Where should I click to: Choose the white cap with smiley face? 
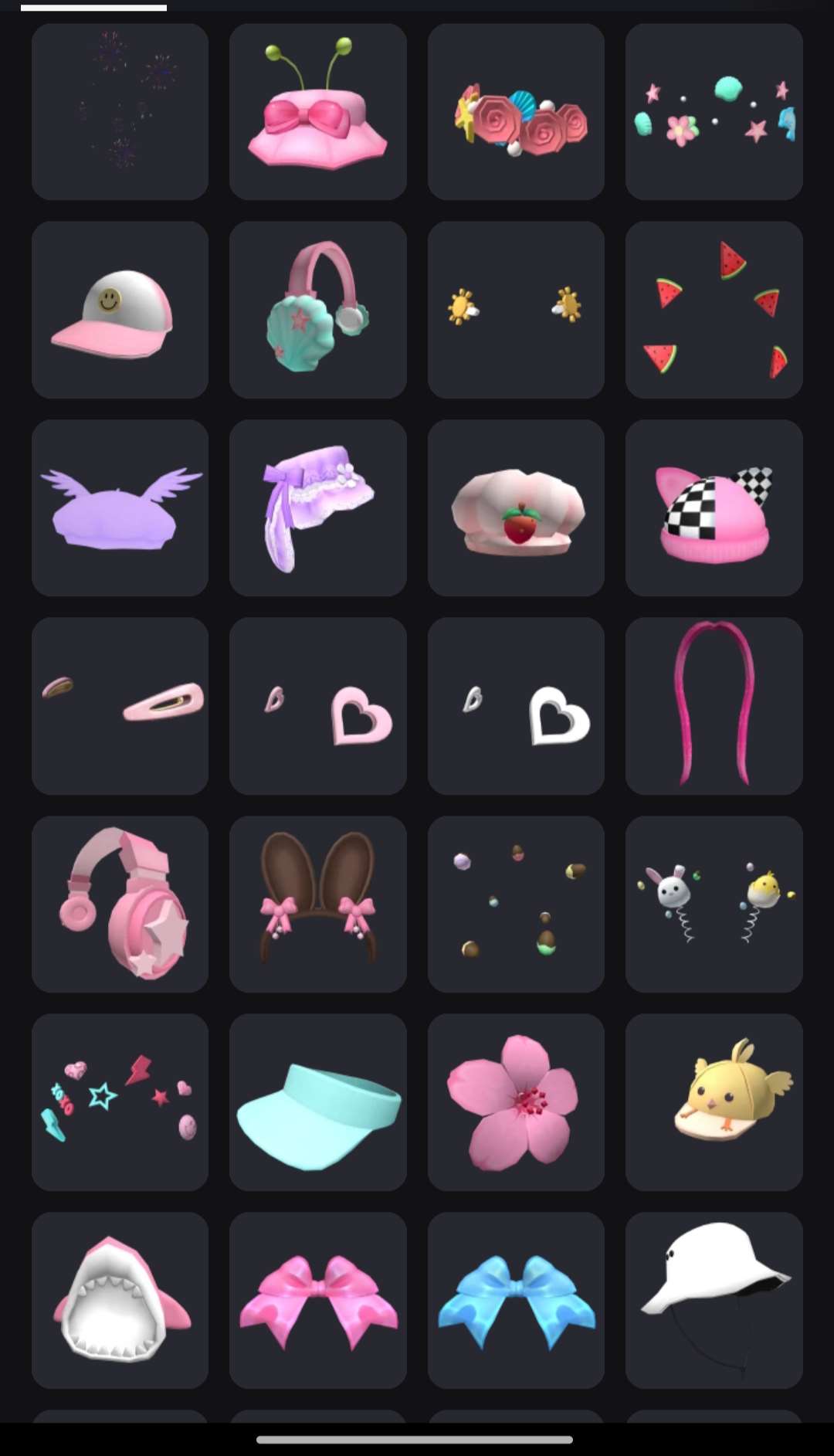click(x=120, y=311)
